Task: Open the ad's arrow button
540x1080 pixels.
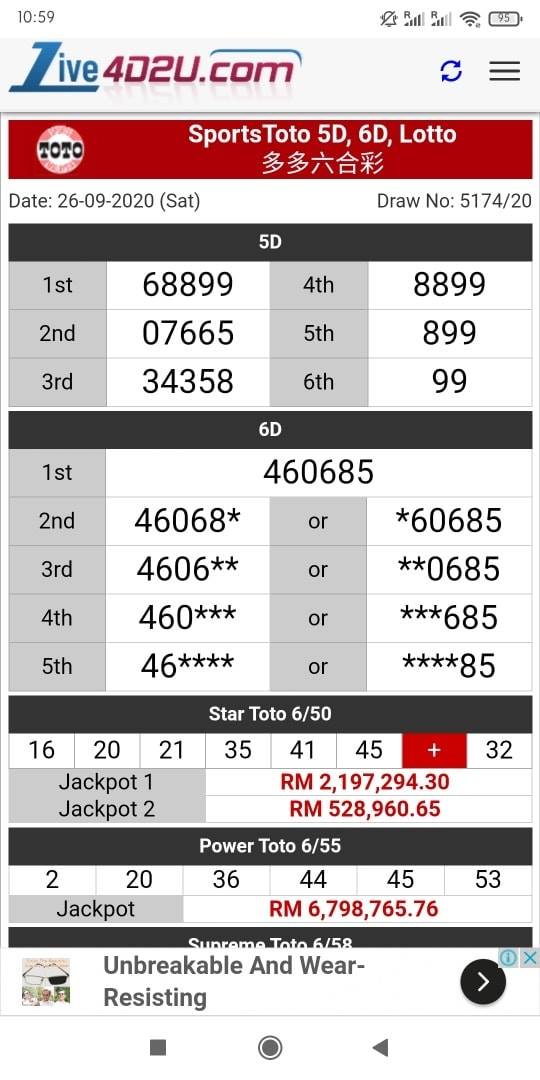Action: pos(483,982)
